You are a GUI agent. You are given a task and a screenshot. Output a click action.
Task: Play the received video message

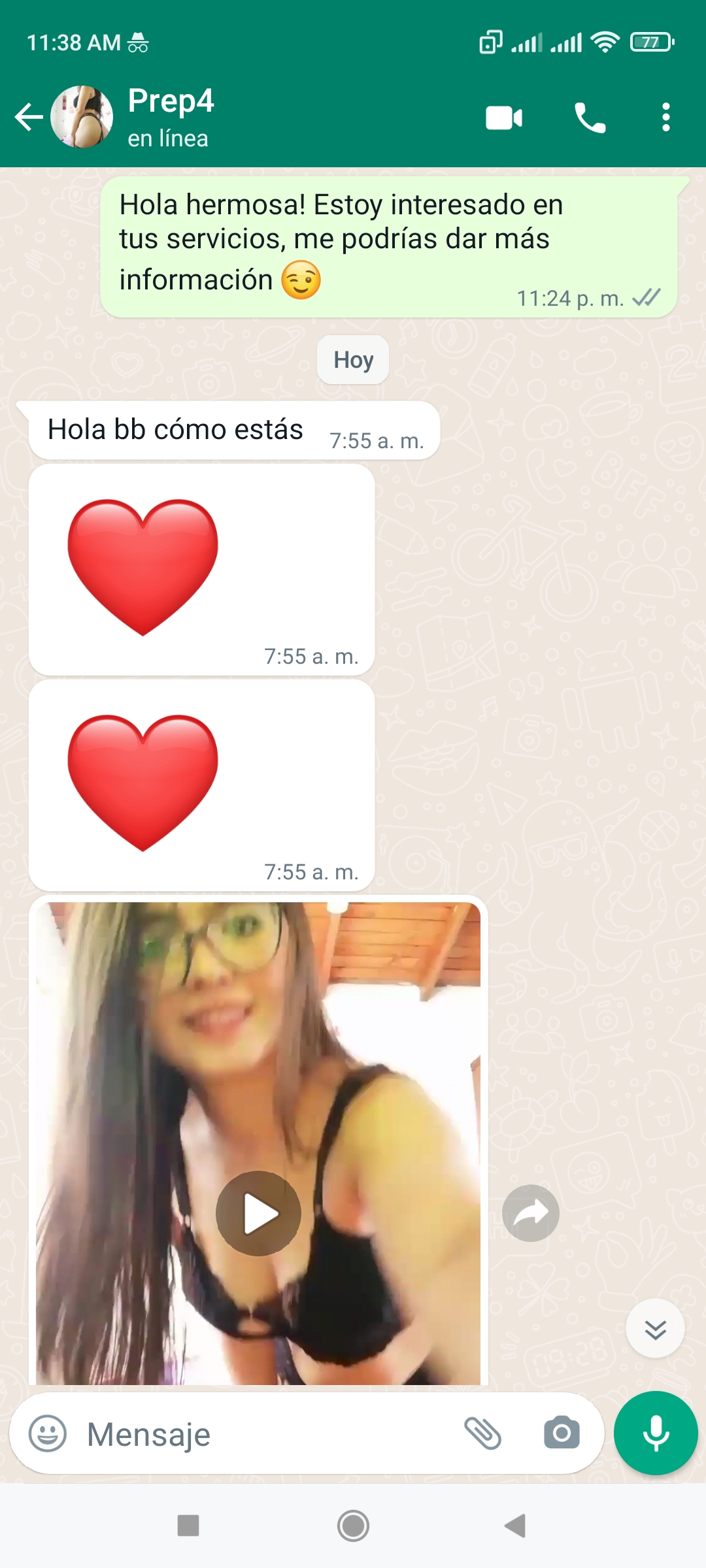(x=258, y=1213)
